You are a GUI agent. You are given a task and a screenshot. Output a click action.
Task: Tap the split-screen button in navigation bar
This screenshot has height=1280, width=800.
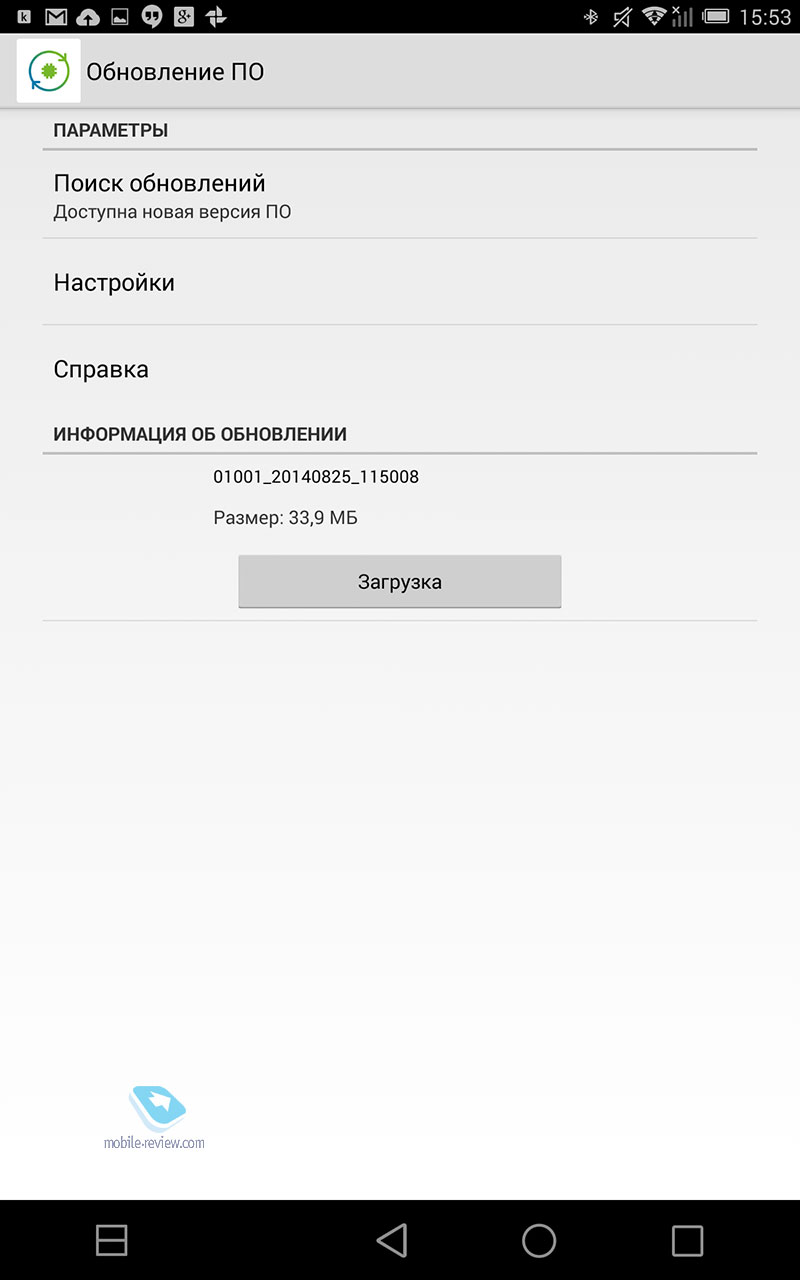click(111, 1240)
